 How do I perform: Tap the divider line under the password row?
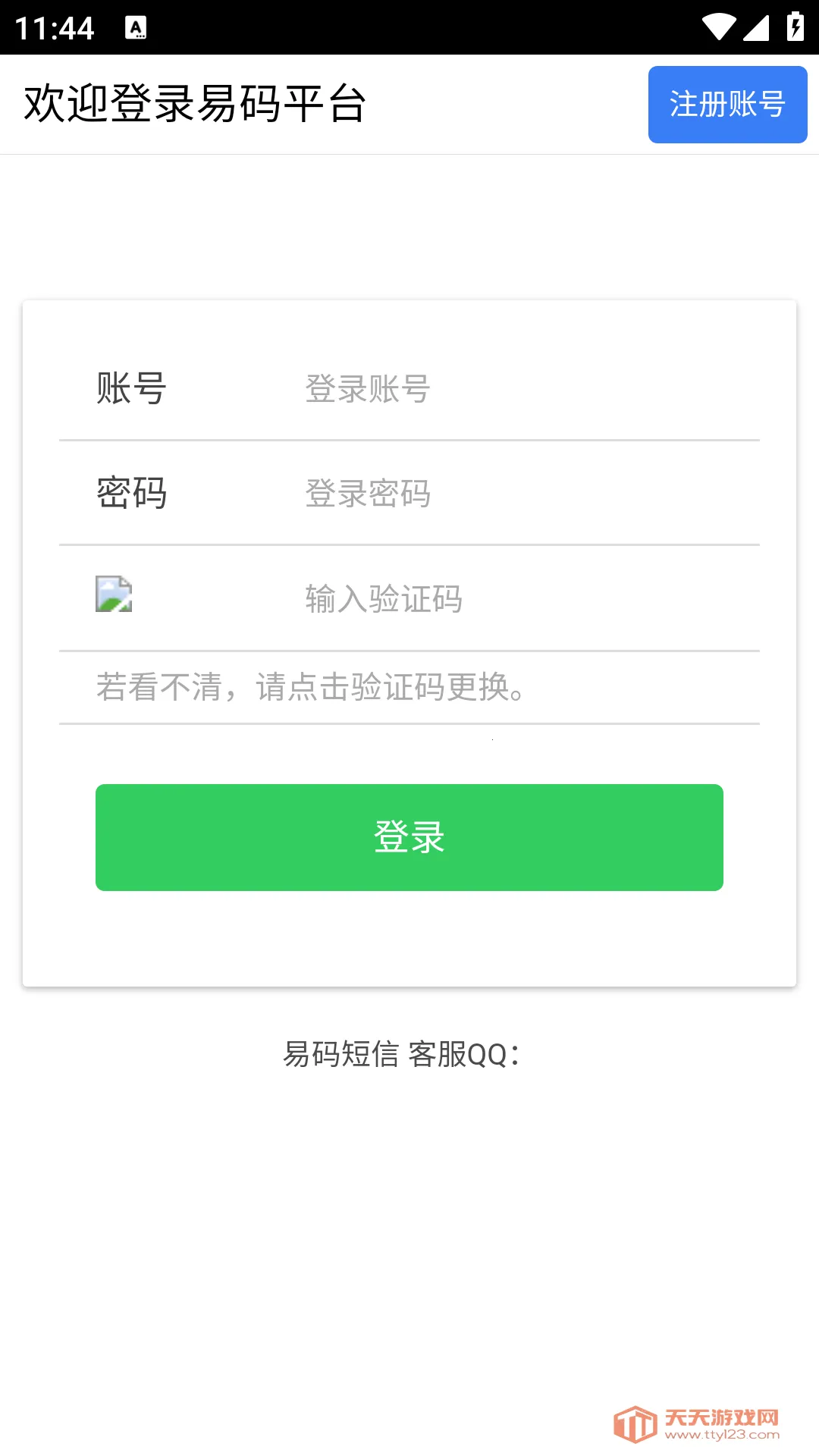(409, 544)
